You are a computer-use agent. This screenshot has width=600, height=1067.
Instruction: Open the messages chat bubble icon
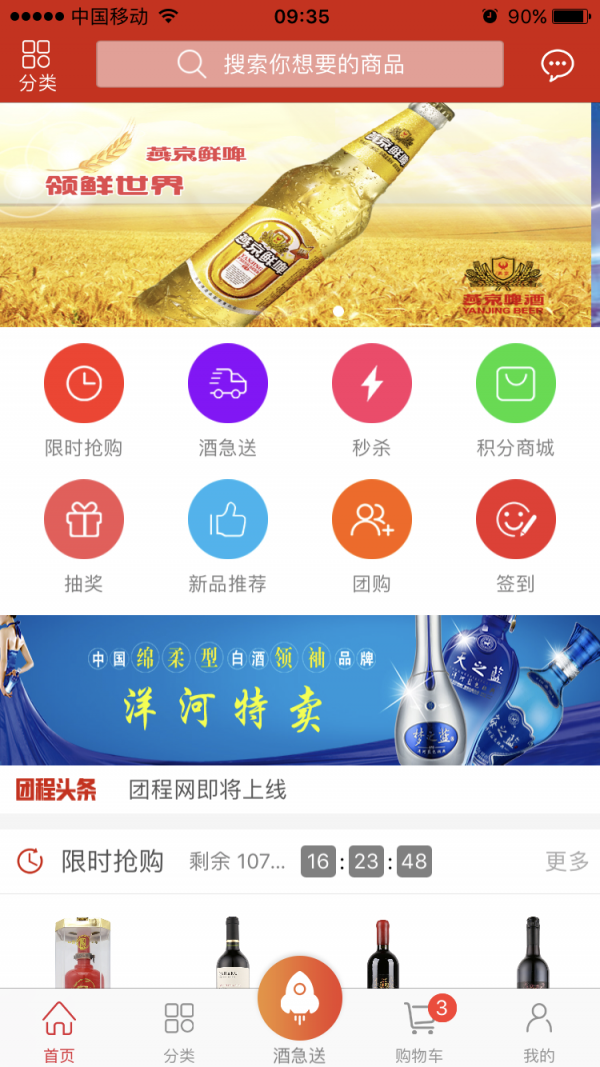coord(557,65)
